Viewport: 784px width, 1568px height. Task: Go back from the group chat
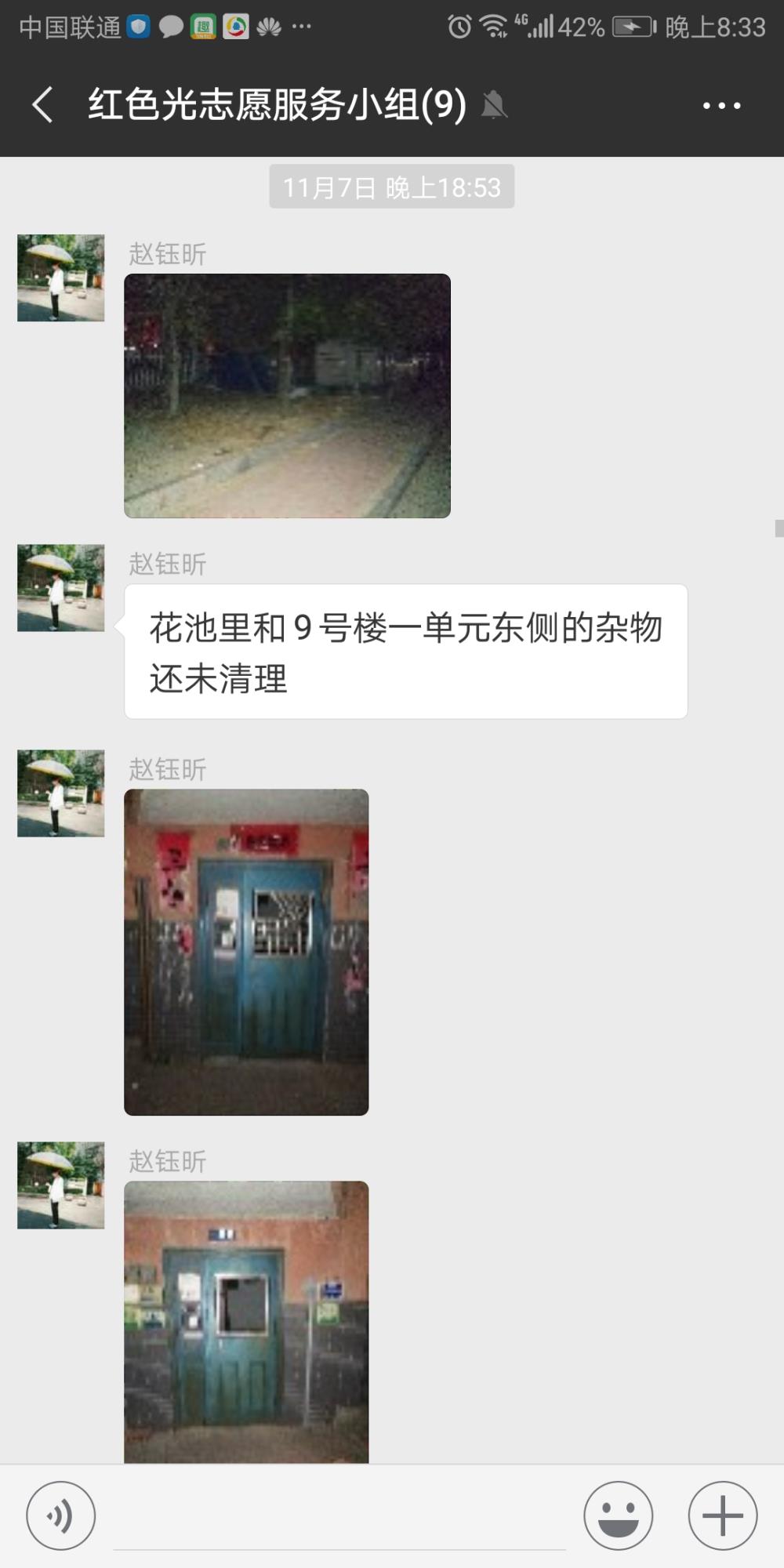pos(43,104)
